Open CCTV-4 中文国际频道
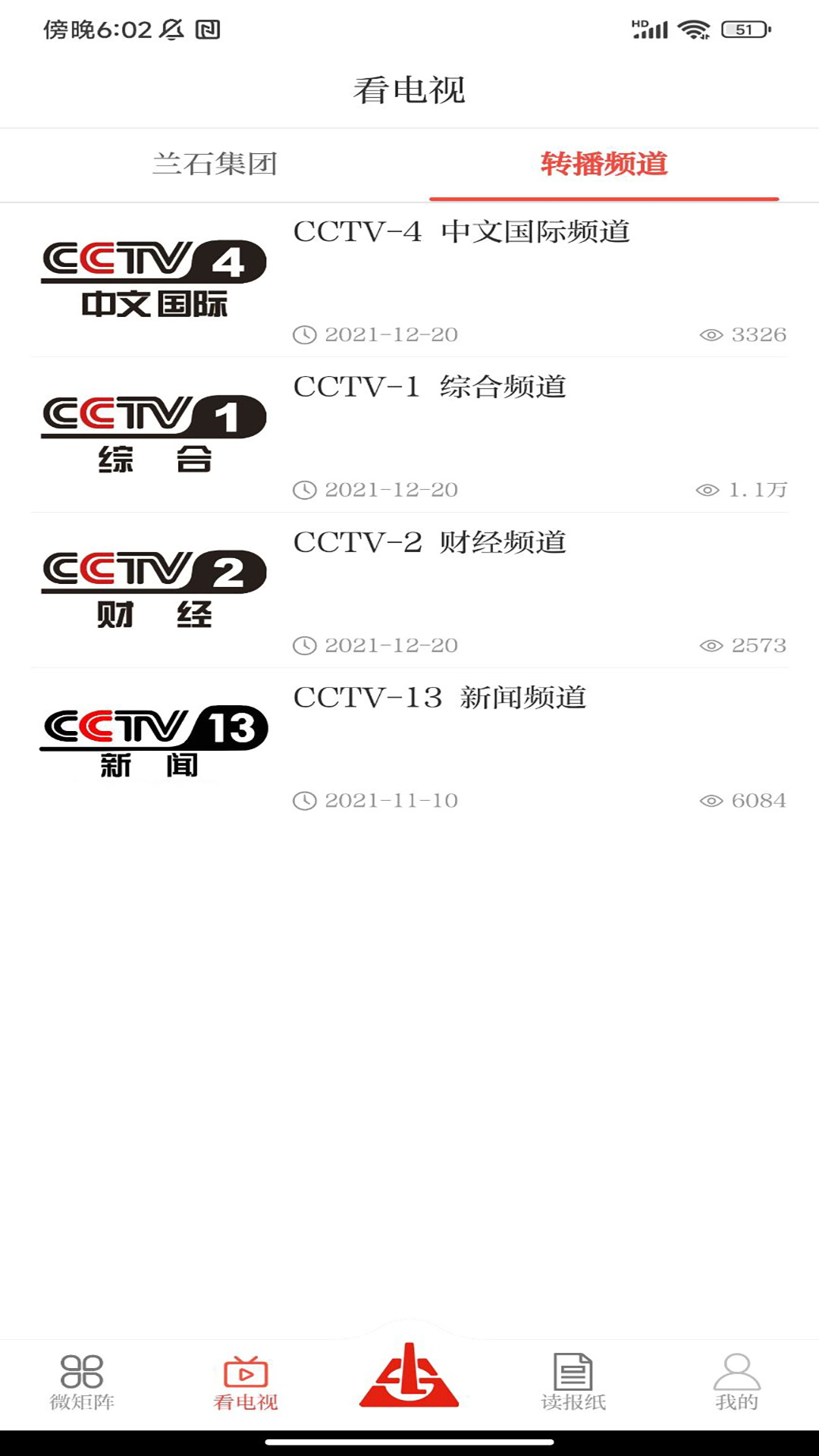The width and height of the screenshot is (819, 1456). [409, 280]
